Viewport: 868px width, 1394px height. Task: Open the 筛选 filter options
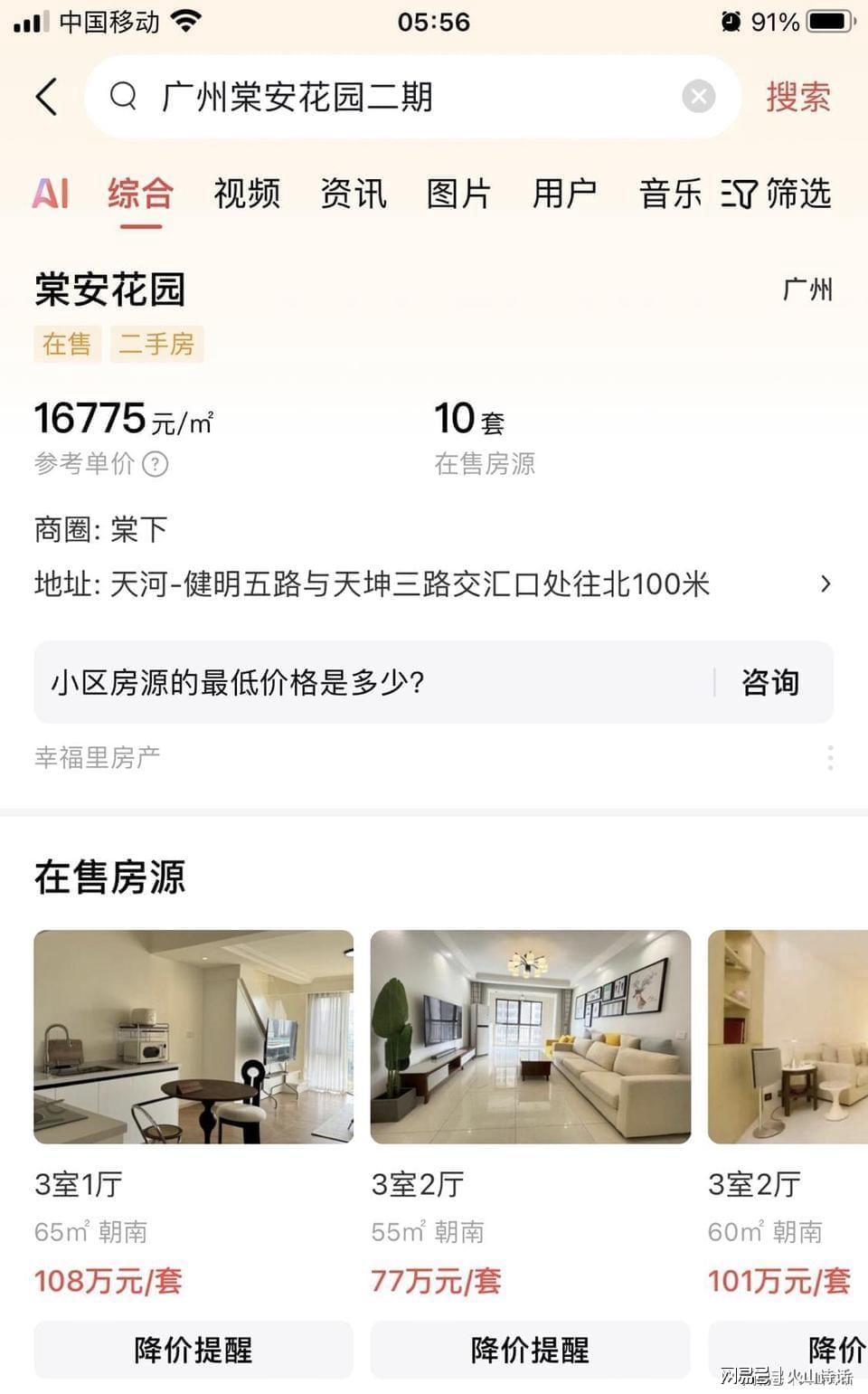pyautogui.click(x=778, y=194)
